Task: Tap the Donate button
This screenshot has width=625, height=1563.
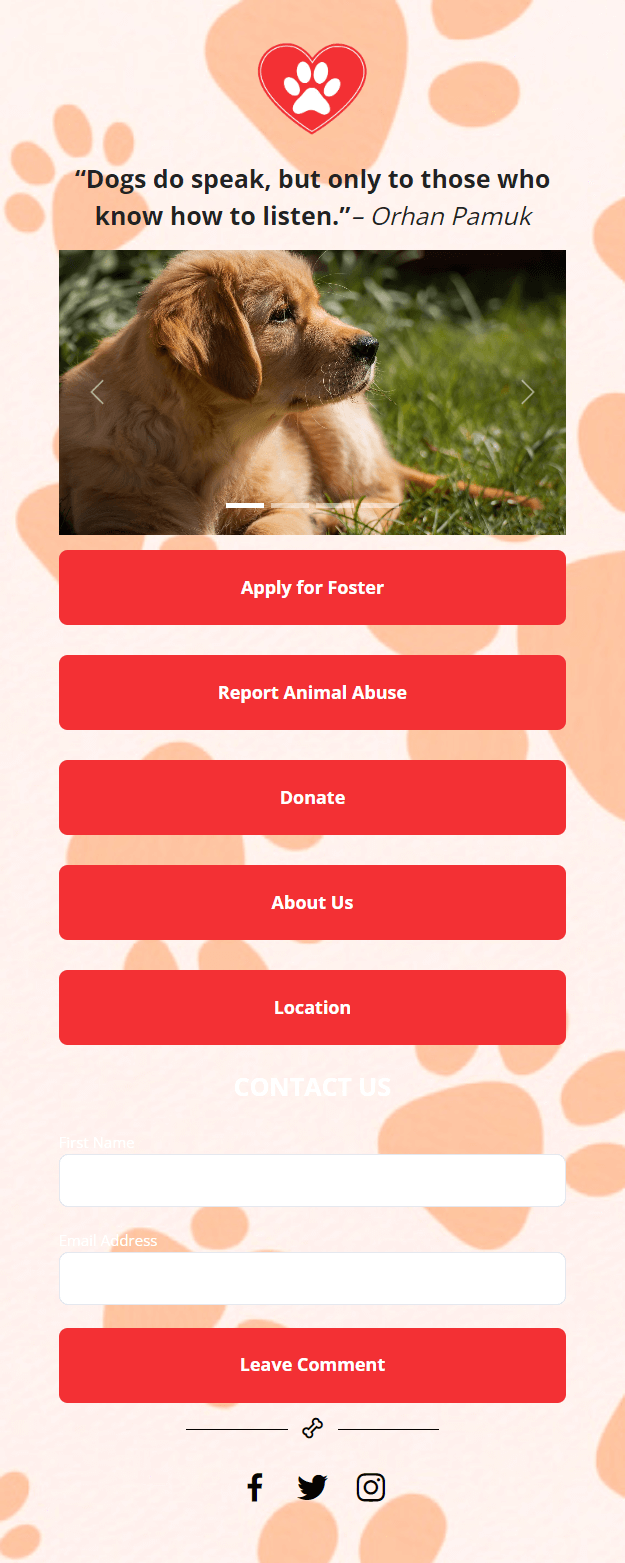Action: (312, 797)
